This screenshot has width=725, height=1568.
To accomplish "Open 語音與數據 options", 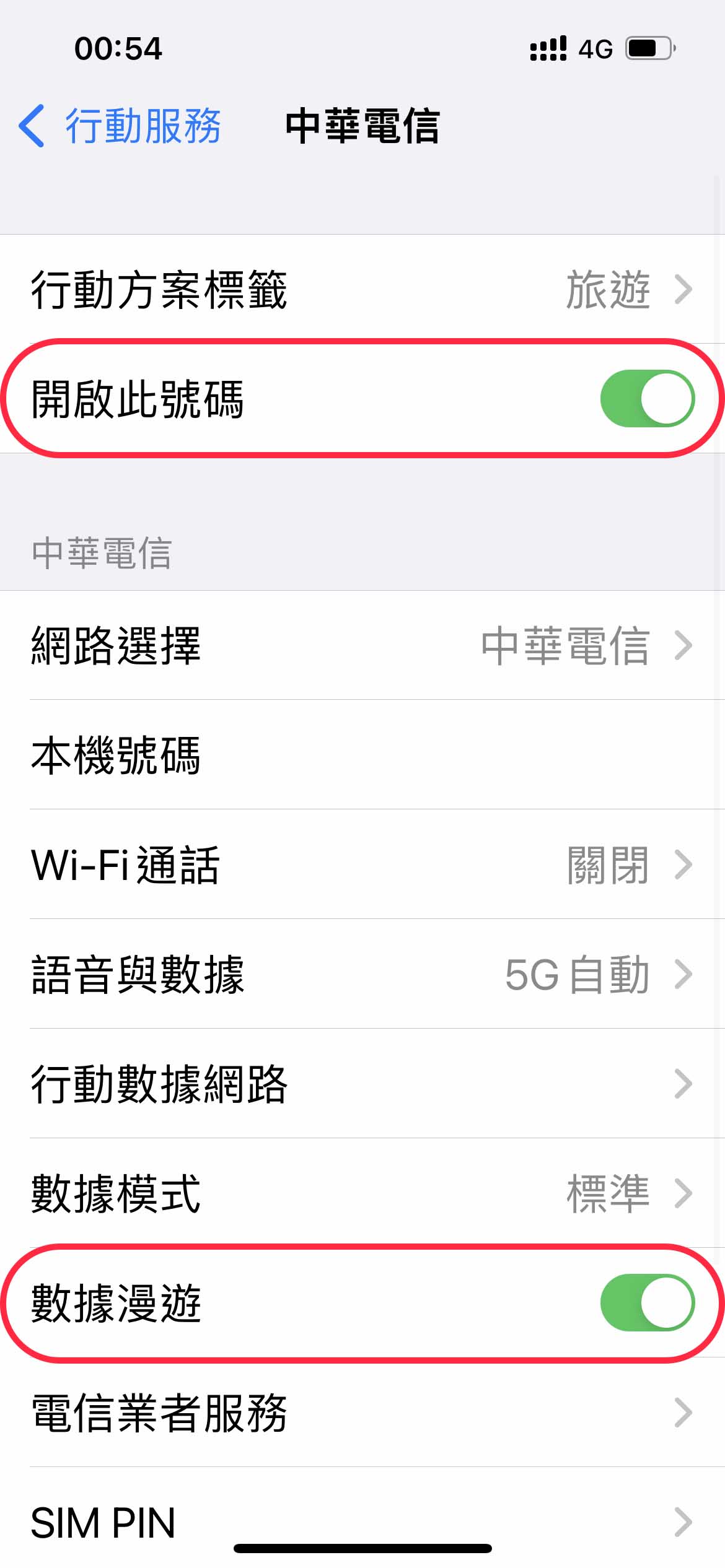I will 362,974.
